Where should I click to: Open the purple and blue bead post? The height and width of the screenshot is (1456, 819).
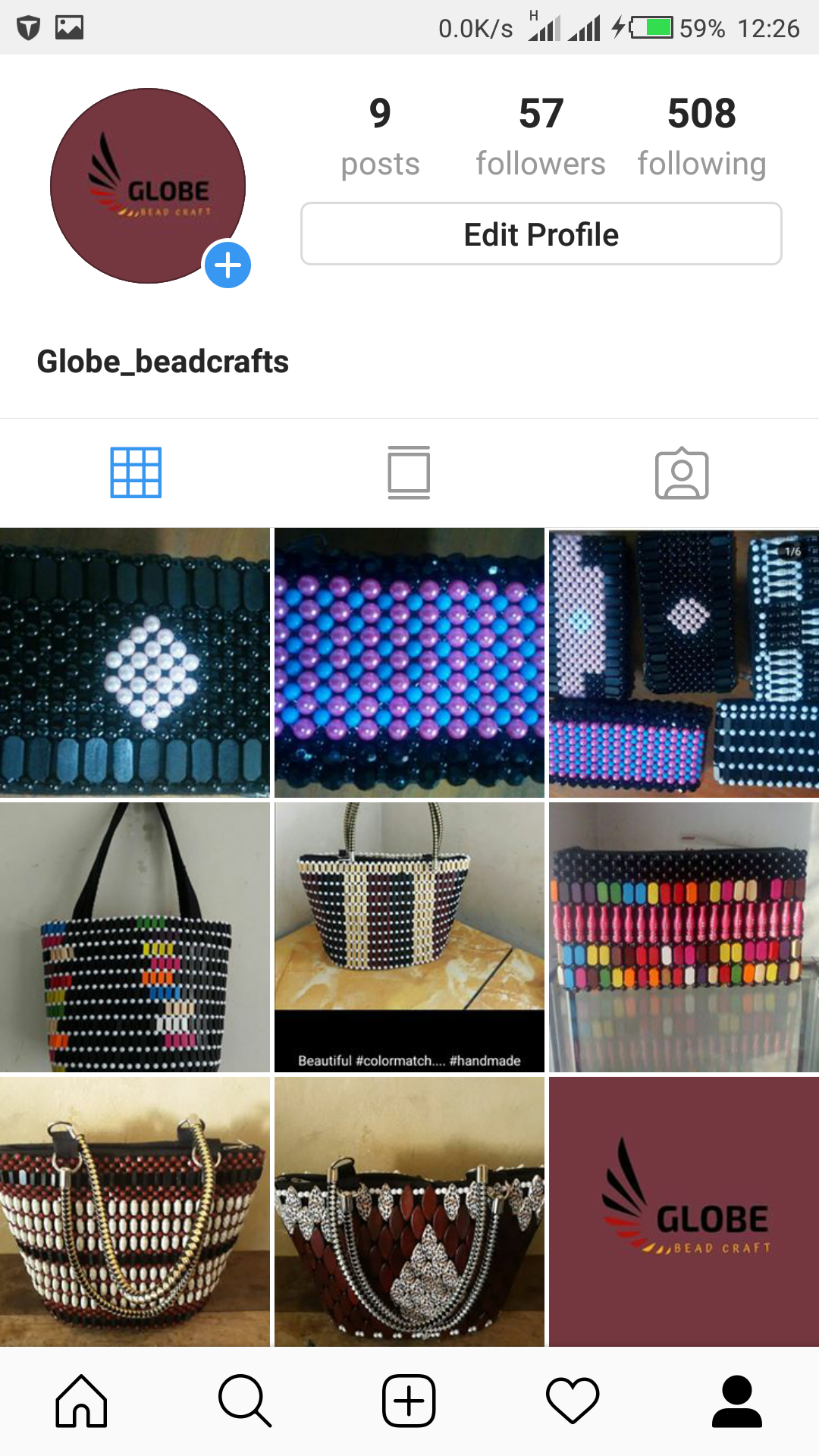(x=409, y=662)
